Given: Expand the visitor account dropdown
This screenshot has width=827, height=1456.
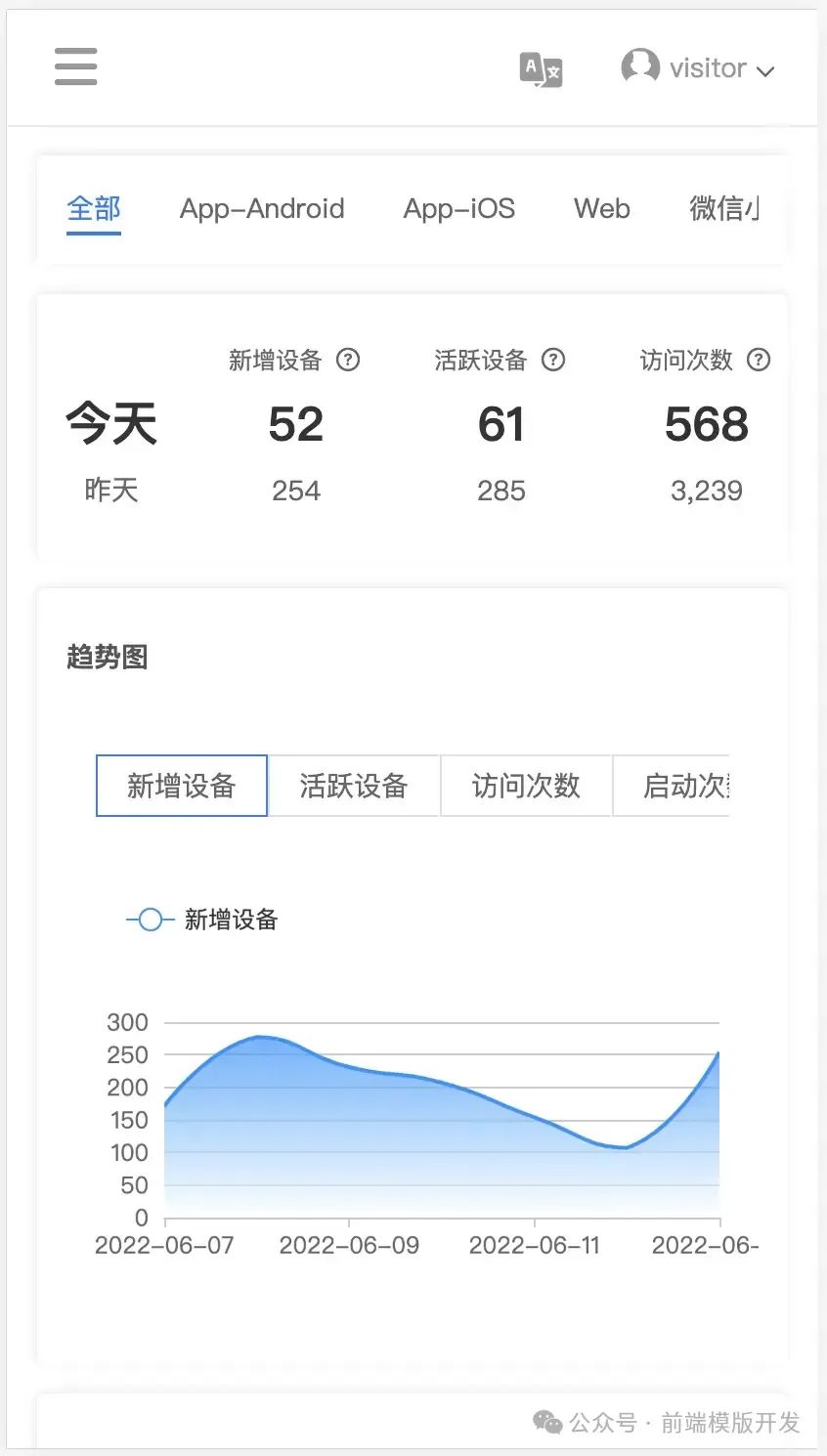Looking at the screenshot, I should pyautogui.click(x=698, y=68).
